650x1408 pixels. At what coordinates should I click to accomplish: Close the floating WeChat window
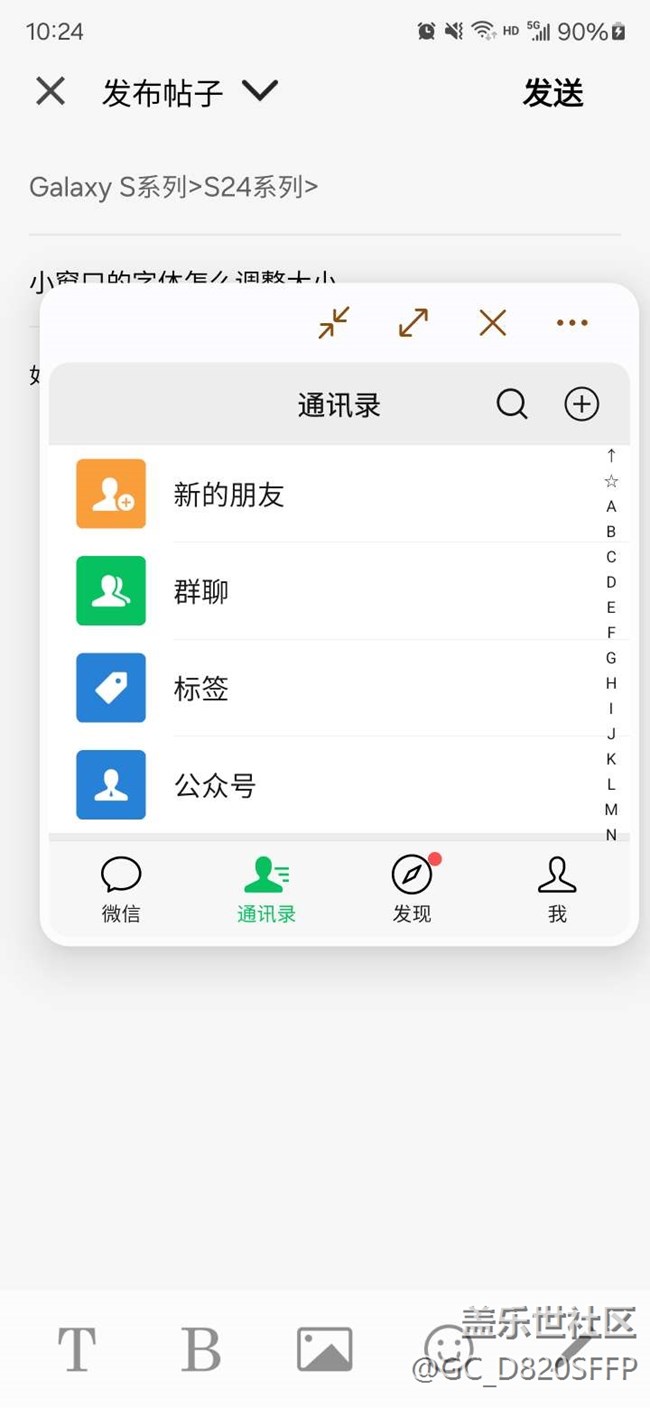pos(493,323)
